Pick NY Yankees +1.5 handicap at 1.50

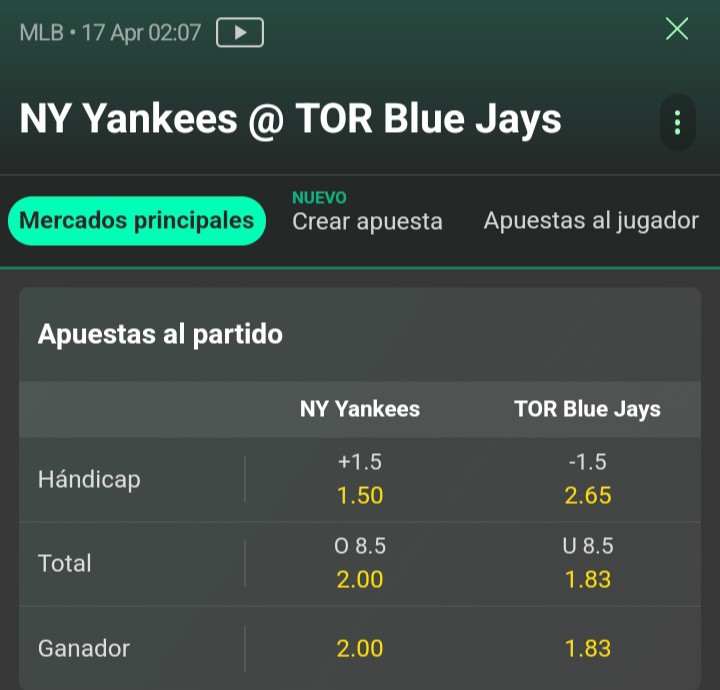360,480
